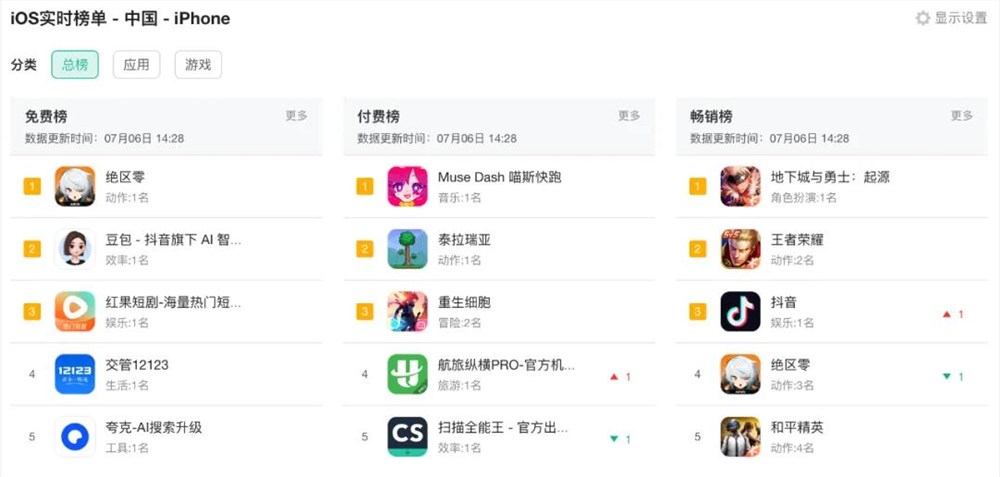Select the 总榜 category chip
Screen dimensions: 1000x477
click(75, 65)
